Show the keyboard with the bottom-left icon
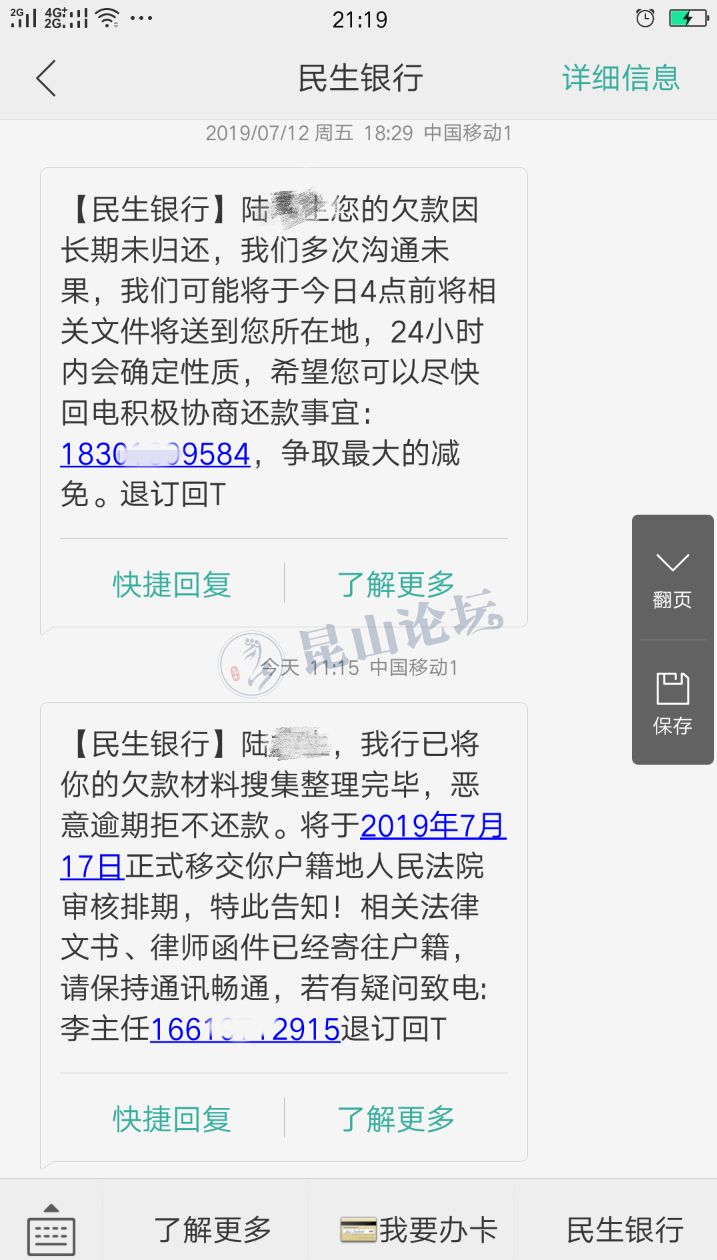This screenshot has width=717, height=1260. coord(51,1229)
